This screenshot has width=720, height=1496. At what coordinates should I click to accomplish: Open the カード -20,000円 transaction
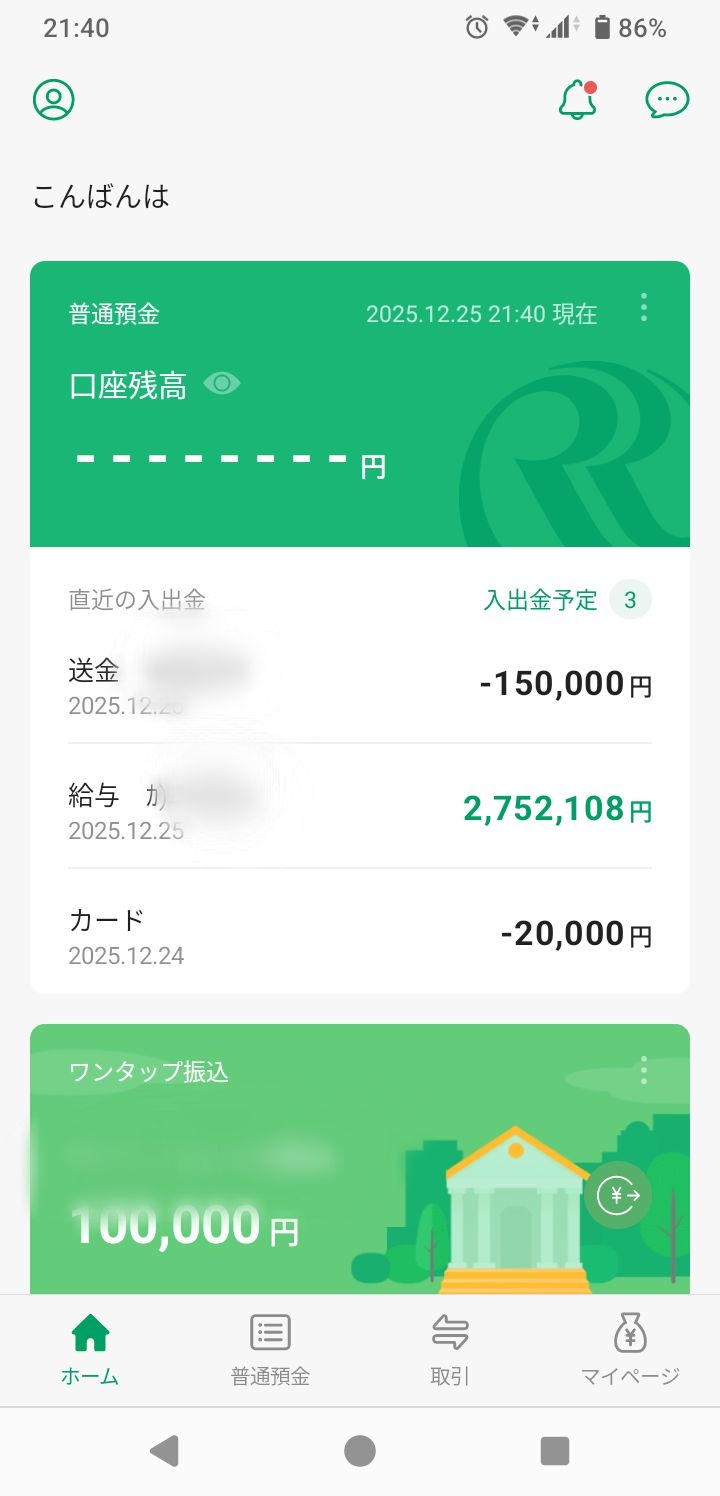(x=360, y=934)
